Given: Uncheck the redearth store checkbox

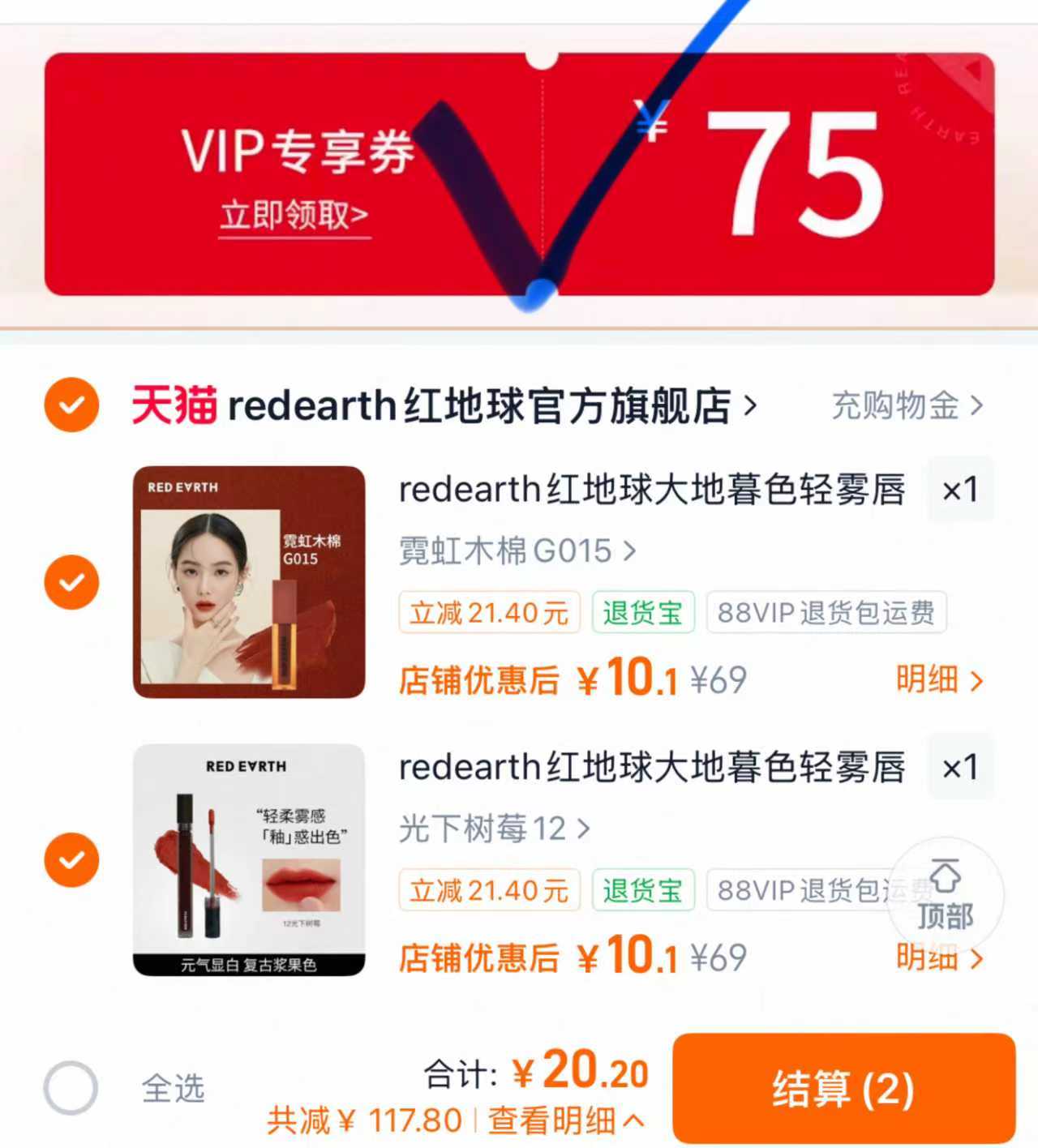Looking at the screenshot, I should click(71, 405).
